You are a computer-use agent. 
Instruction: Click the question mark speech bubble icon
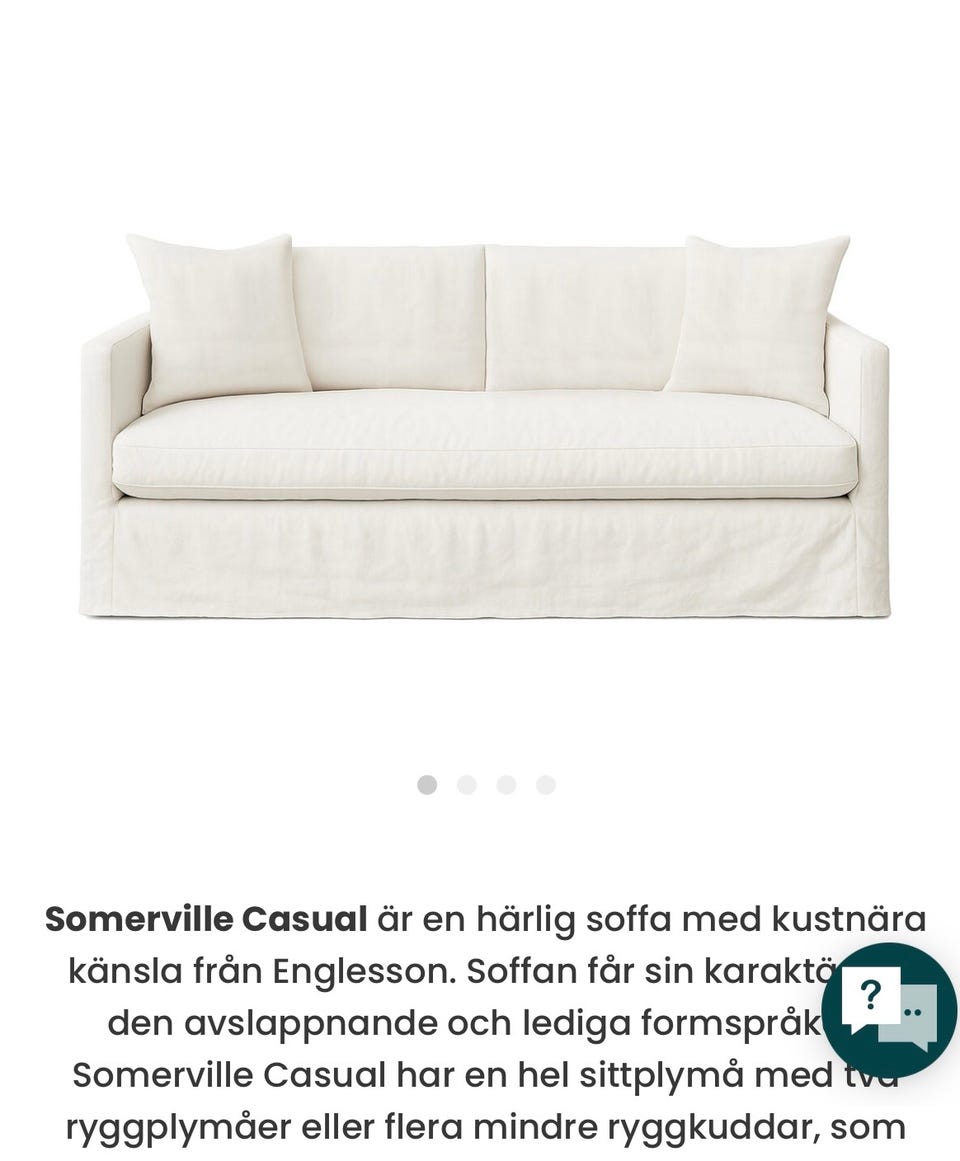coord(870,994)
